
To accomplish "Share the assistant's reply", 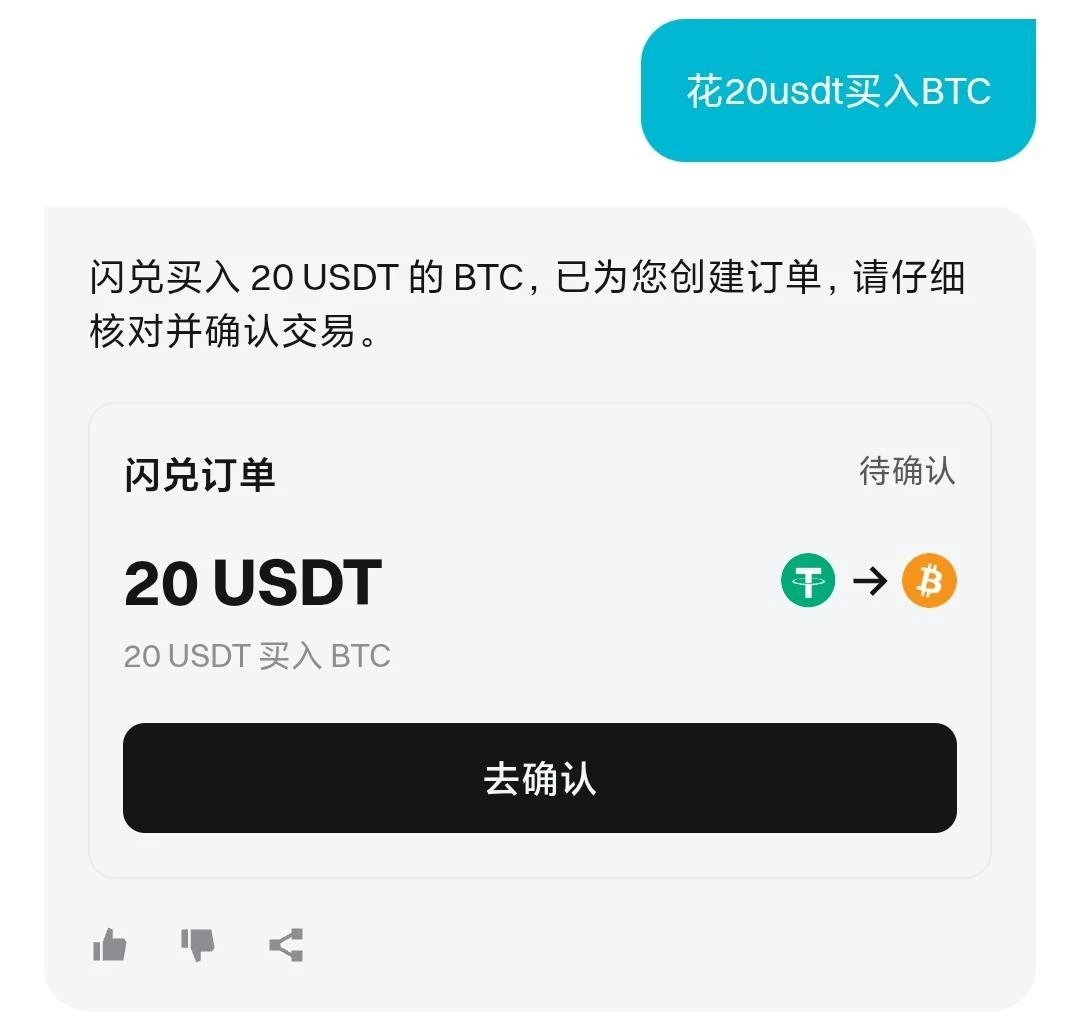I will pyautogui.click(x=286, y=944).
